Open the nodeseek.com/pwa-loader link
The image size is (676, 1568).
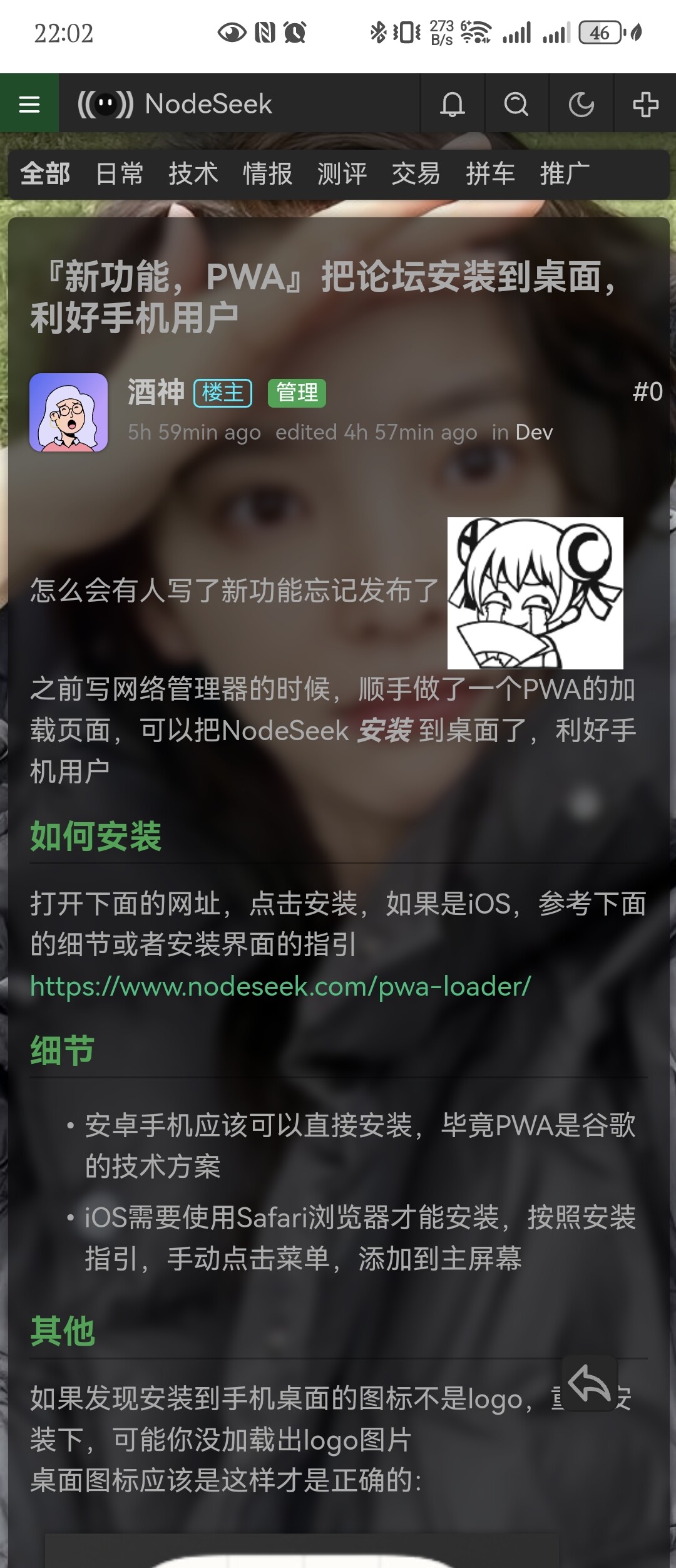coord(280,986)
